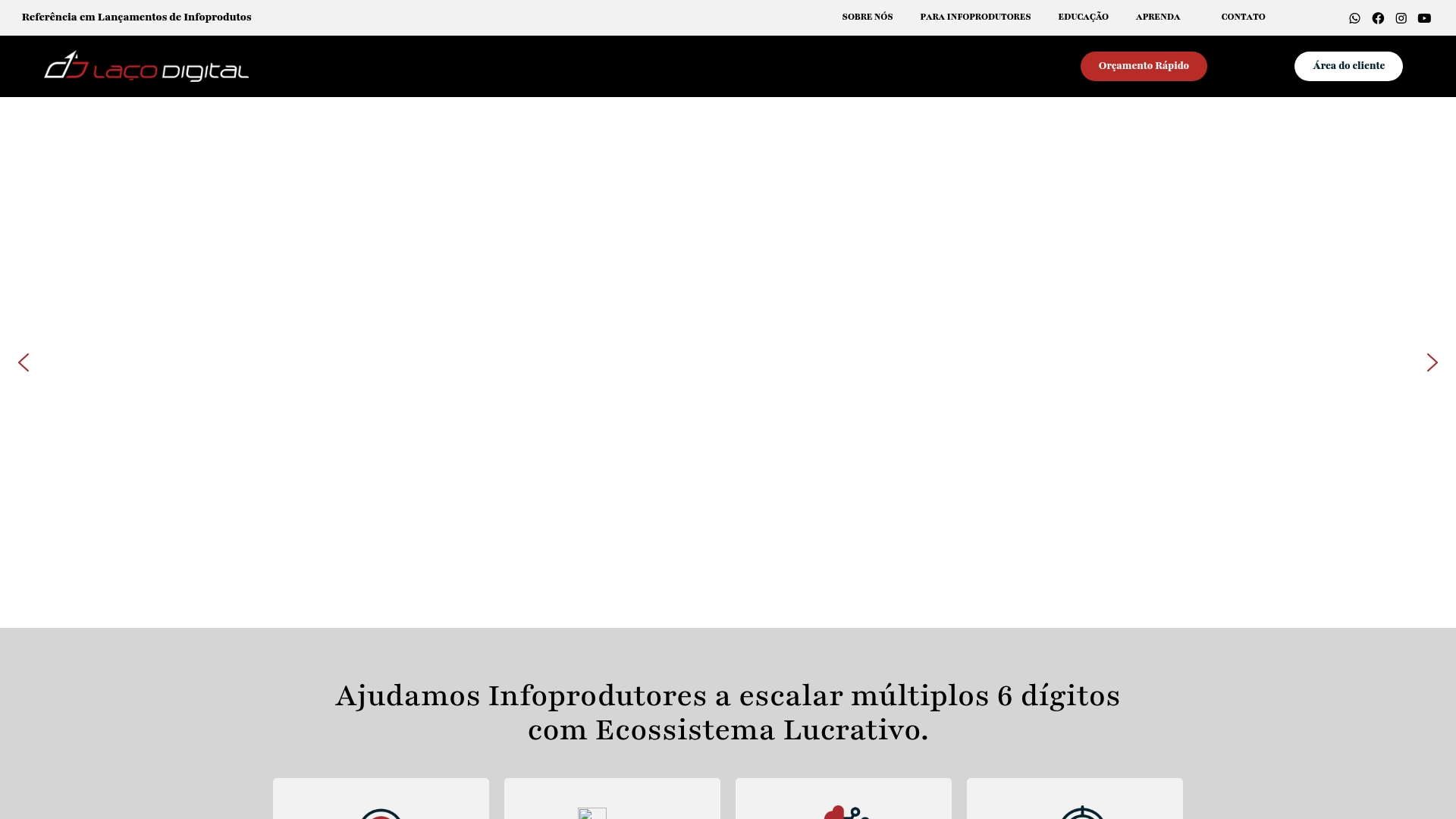Open WhatsApp contact icon
1456x819 pixels.
coord(1354,18)
